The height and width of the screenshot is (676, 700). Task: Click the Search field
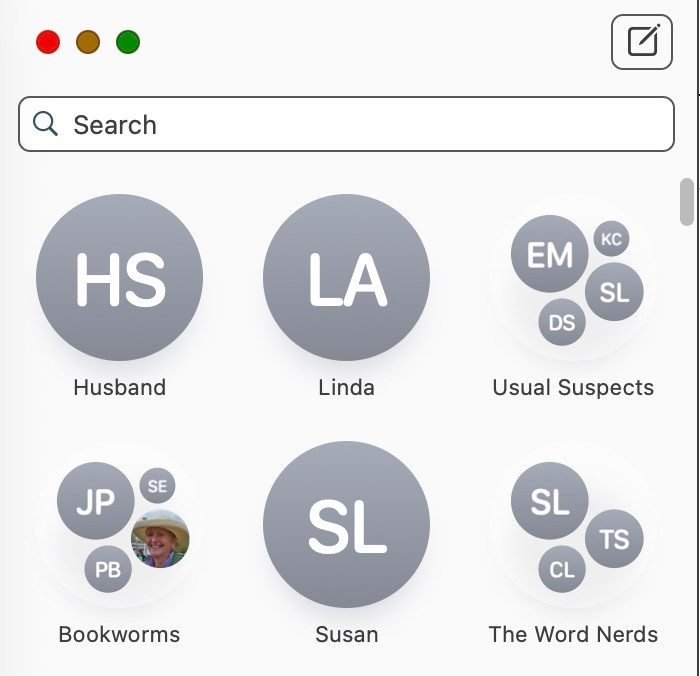(x=346, y=124)
